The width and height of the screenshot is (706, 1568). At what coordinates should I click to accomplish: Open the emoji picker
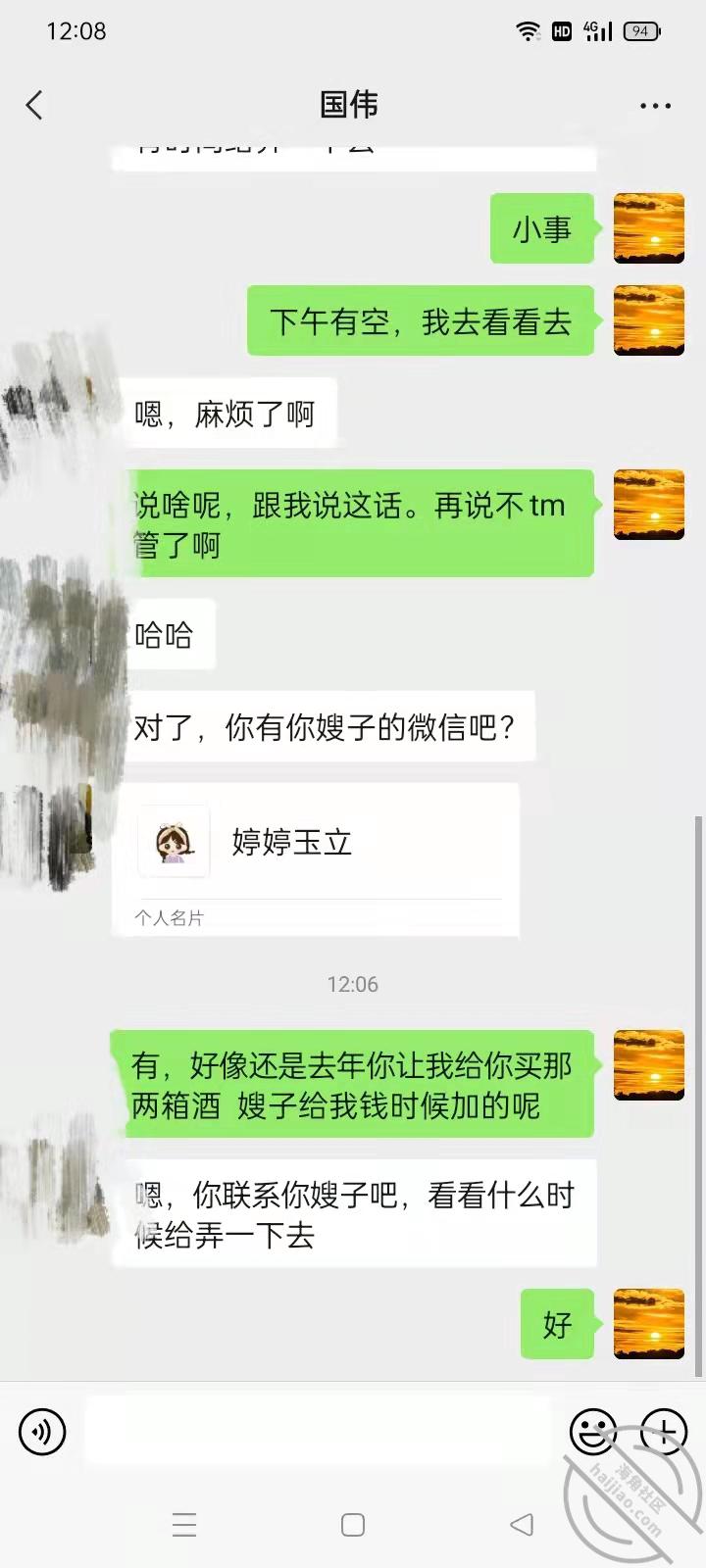pyautogui.click(x=593, y=1432)
